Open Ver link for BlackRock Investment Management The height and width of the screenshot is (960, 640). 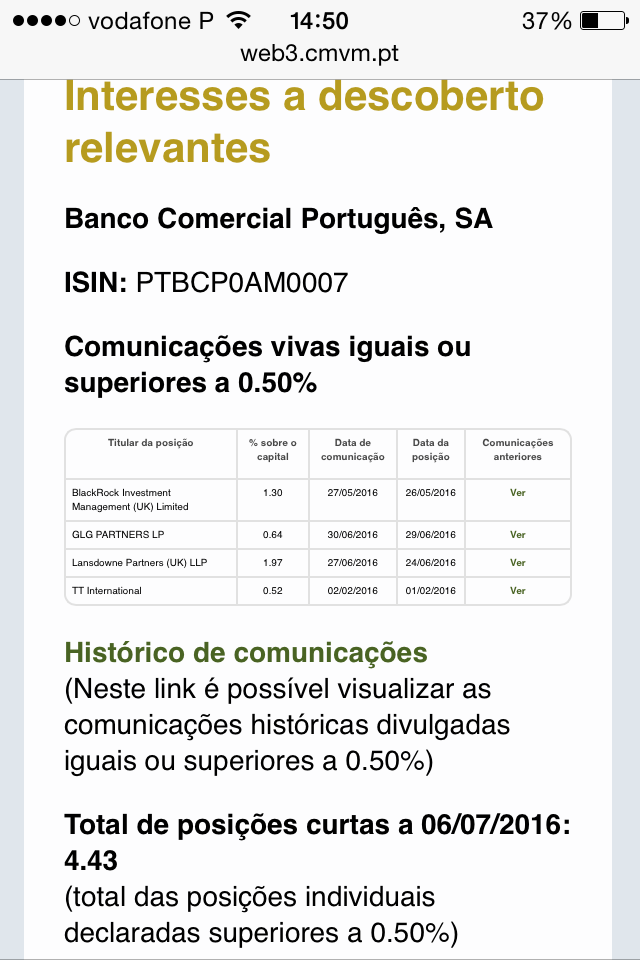[x=517, y=493]
